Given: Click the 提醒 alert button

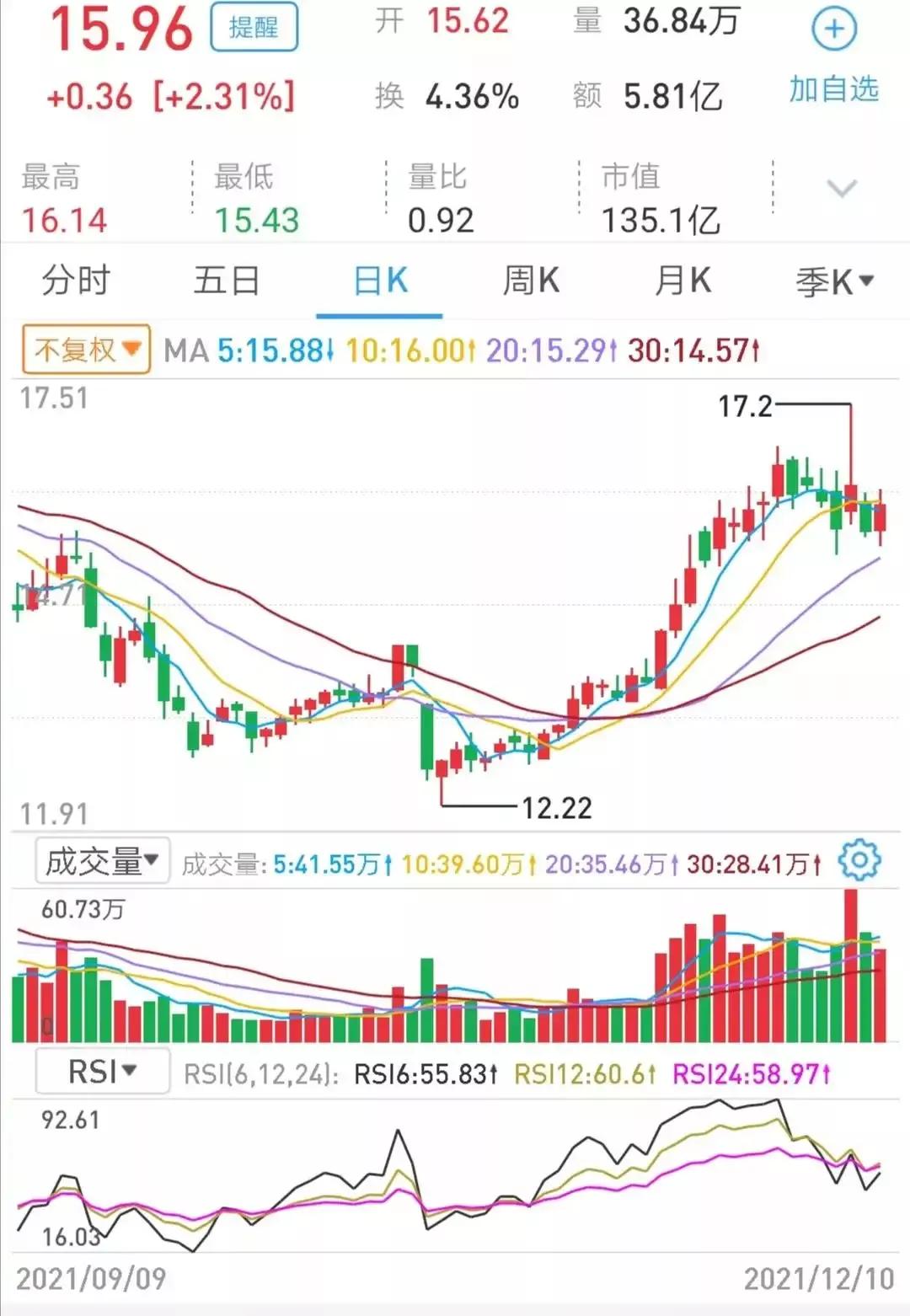Looking at the screenshot, I should (x=254, y=26).
